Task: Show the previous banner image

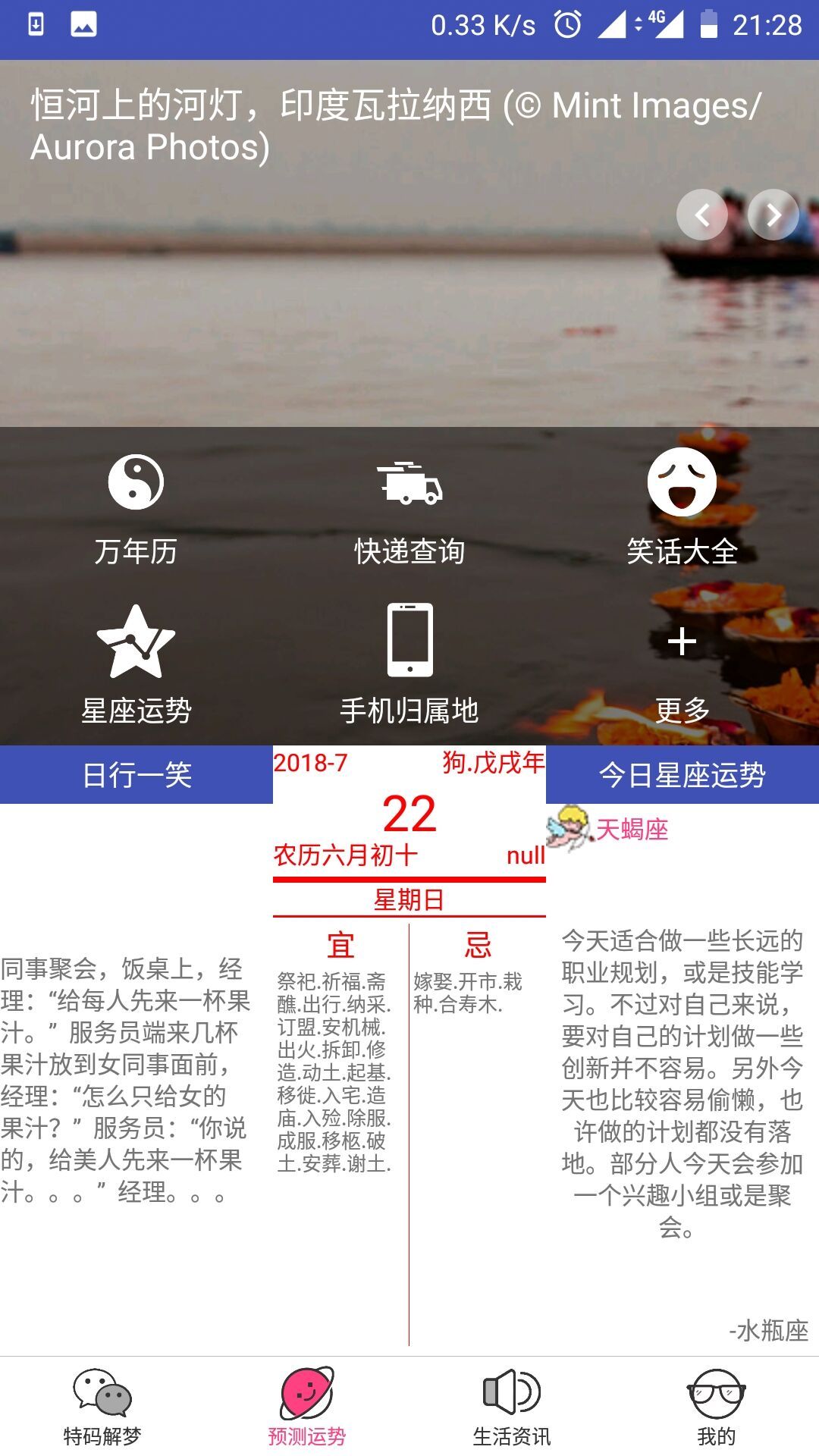Action: (x=702, y=215)
